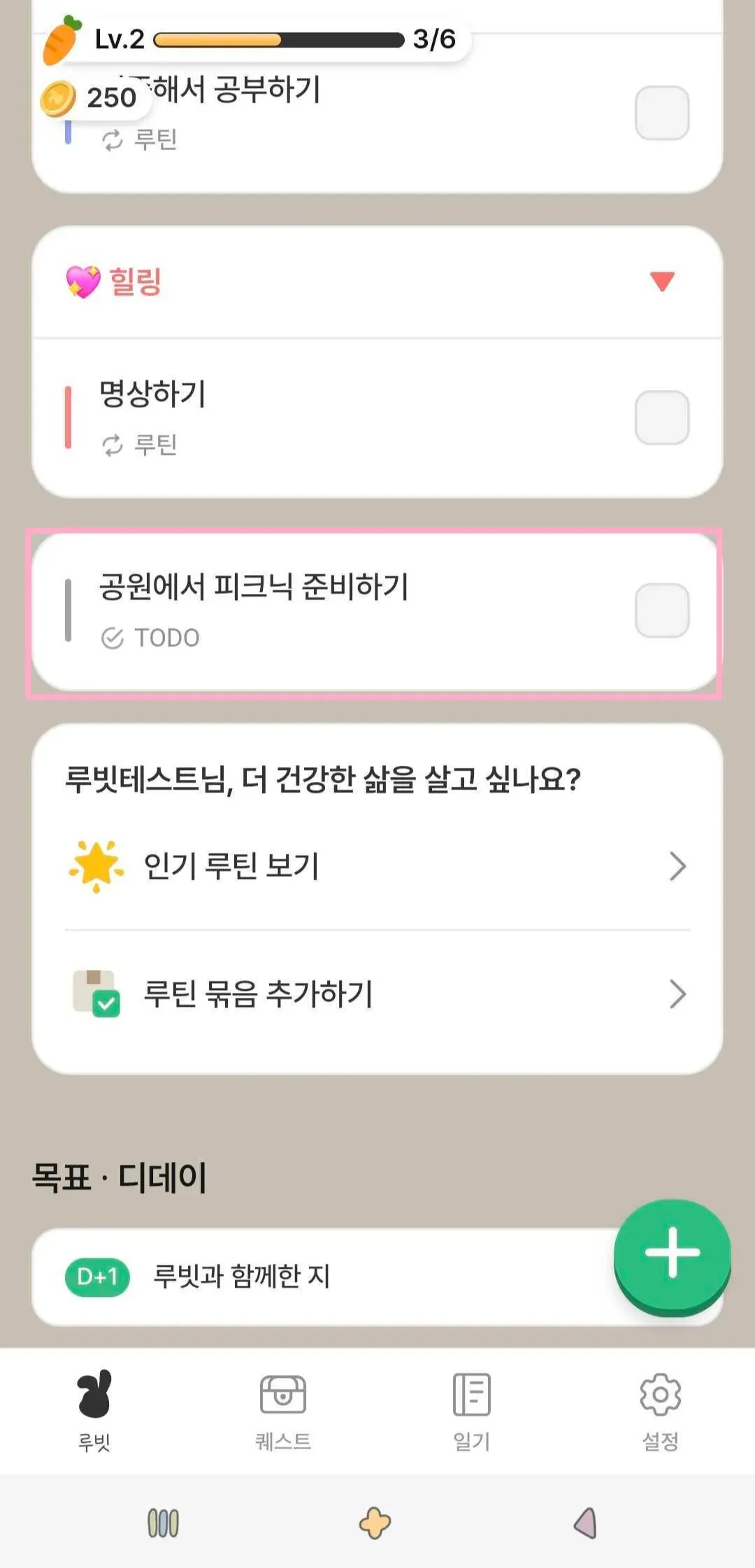Collapse the 힐링 section

tap(661, 281)
